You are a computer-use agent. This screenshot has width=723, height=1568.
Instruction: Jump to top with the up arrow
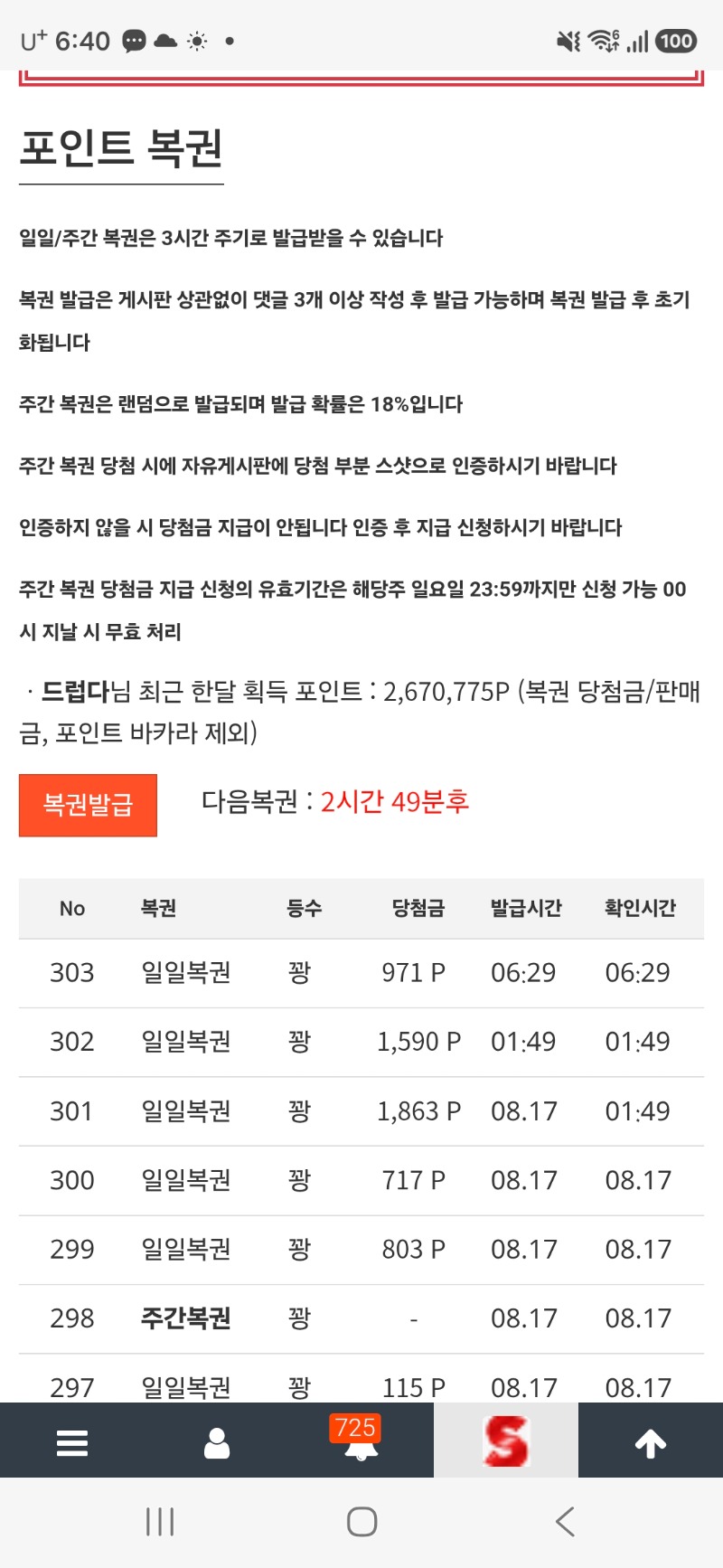click(x=651, y=1443)
